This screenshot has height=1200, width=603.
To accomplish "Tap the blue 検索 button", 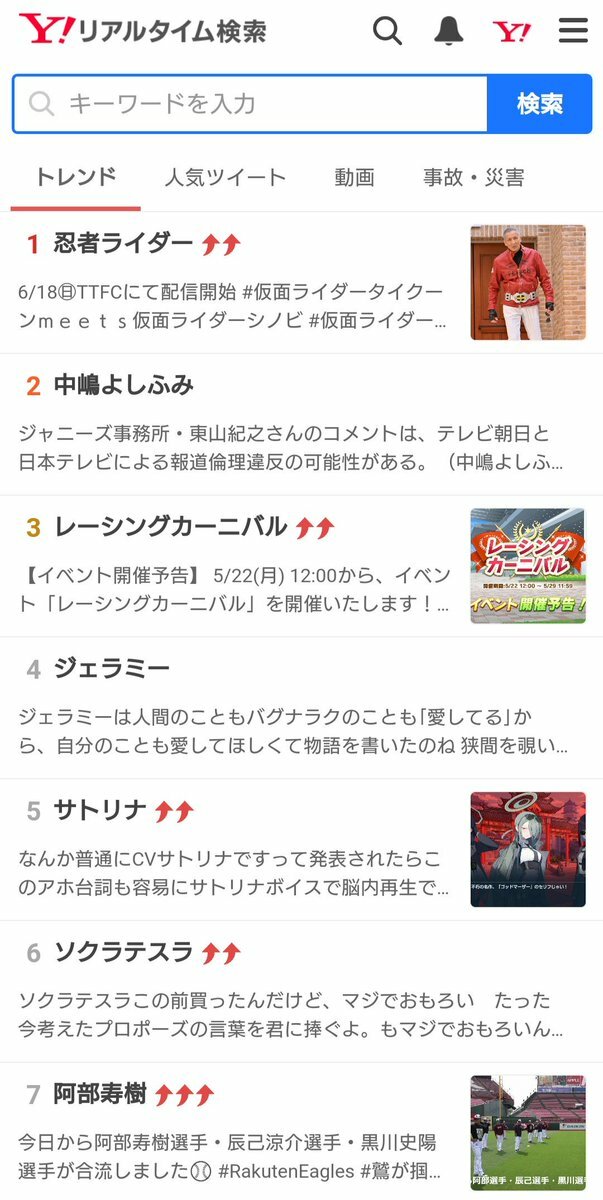I will [540, 104].
